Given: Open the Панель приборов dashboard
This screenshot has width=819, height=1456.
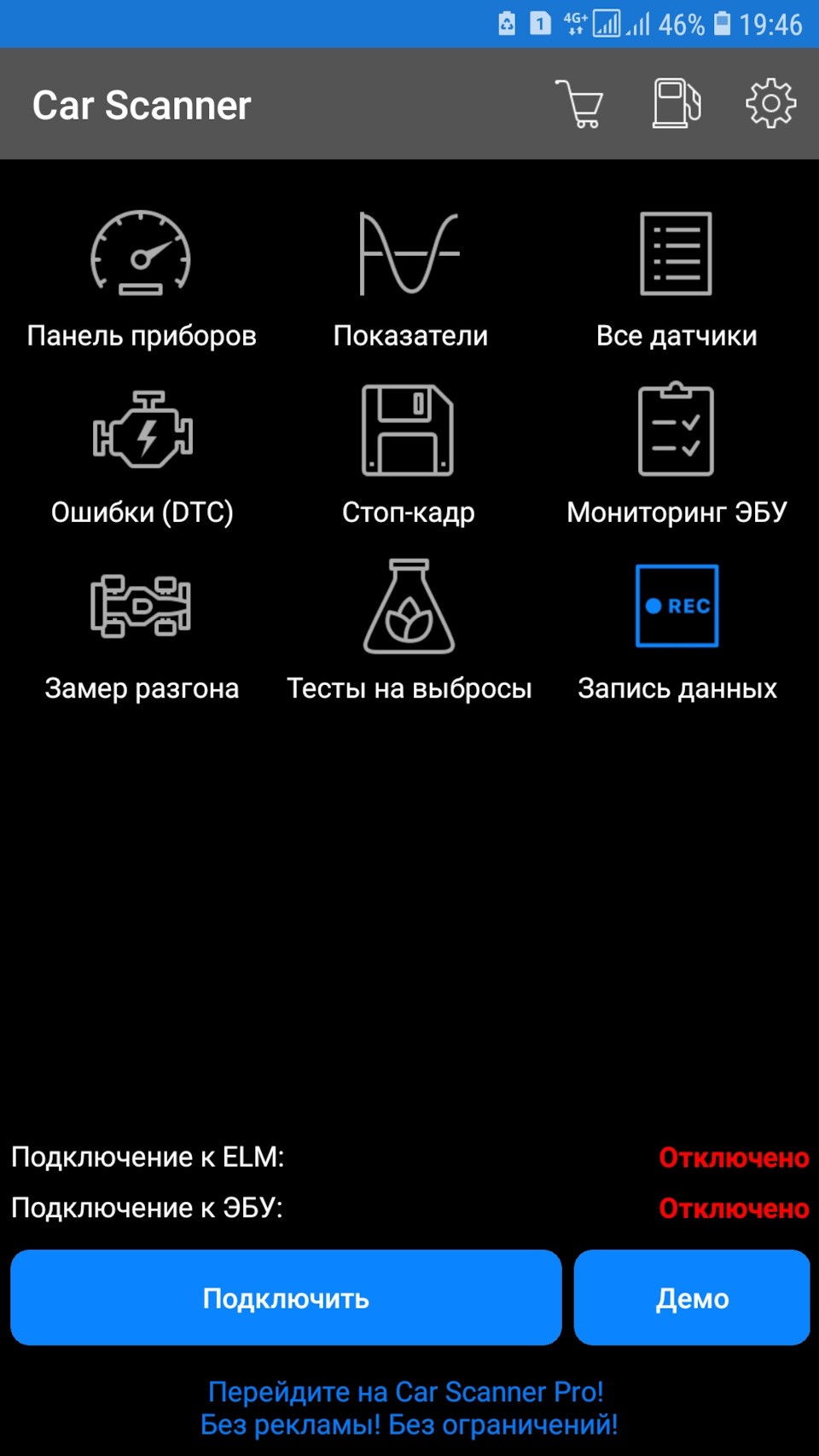Looking at the screenshot, I should 142,281.
